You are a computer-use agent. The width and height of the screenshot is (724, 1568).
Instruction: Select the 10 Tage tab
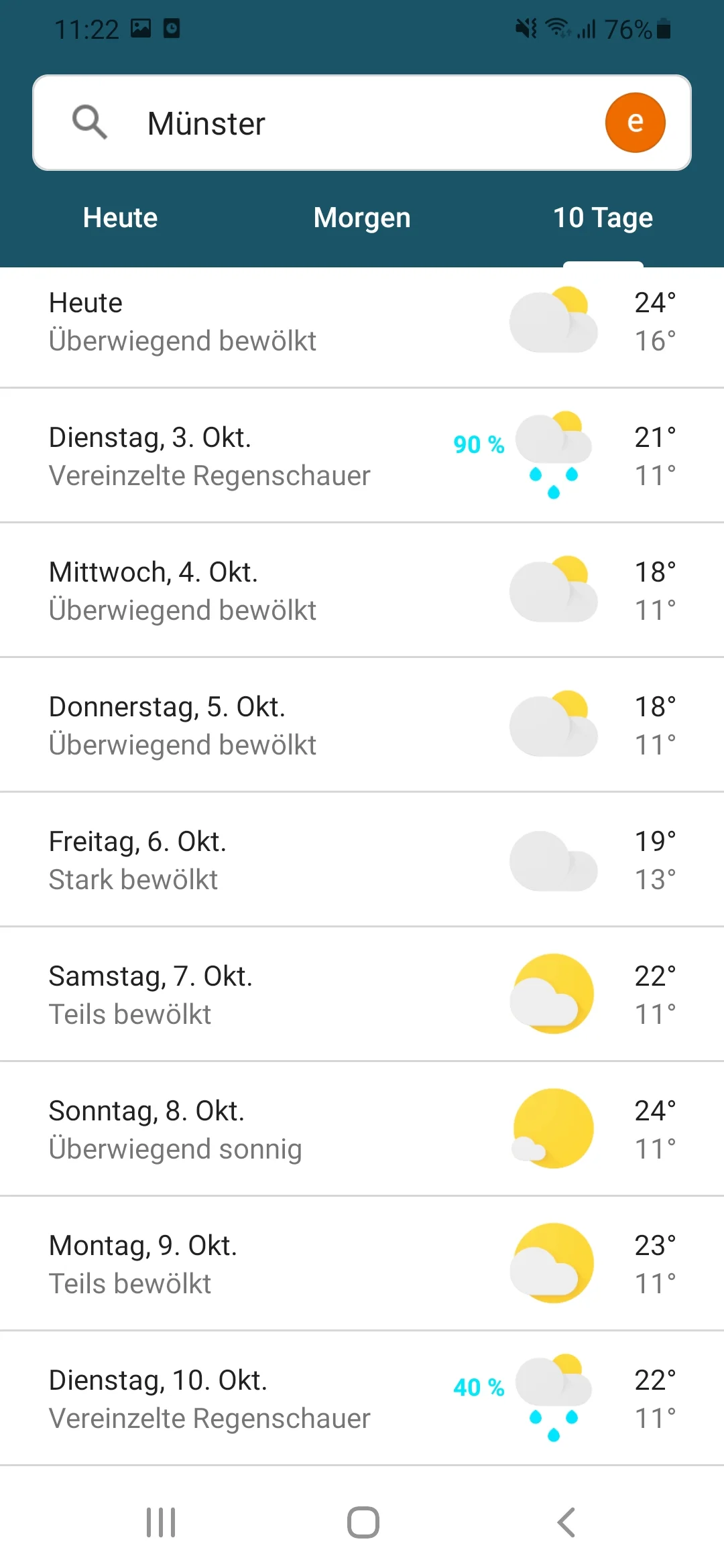click(x=603, y=217)
